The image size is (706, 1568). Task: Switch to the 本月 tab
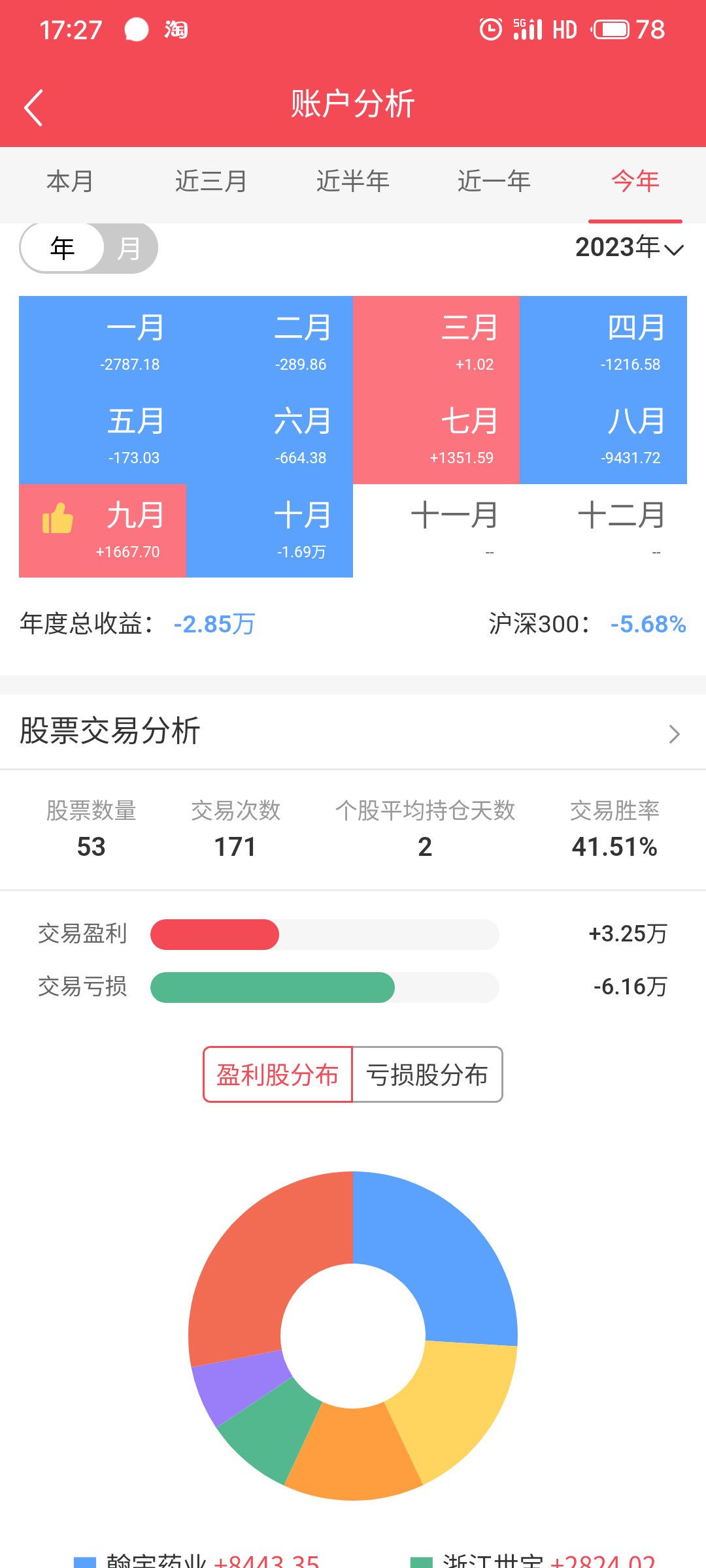(70, 182)
